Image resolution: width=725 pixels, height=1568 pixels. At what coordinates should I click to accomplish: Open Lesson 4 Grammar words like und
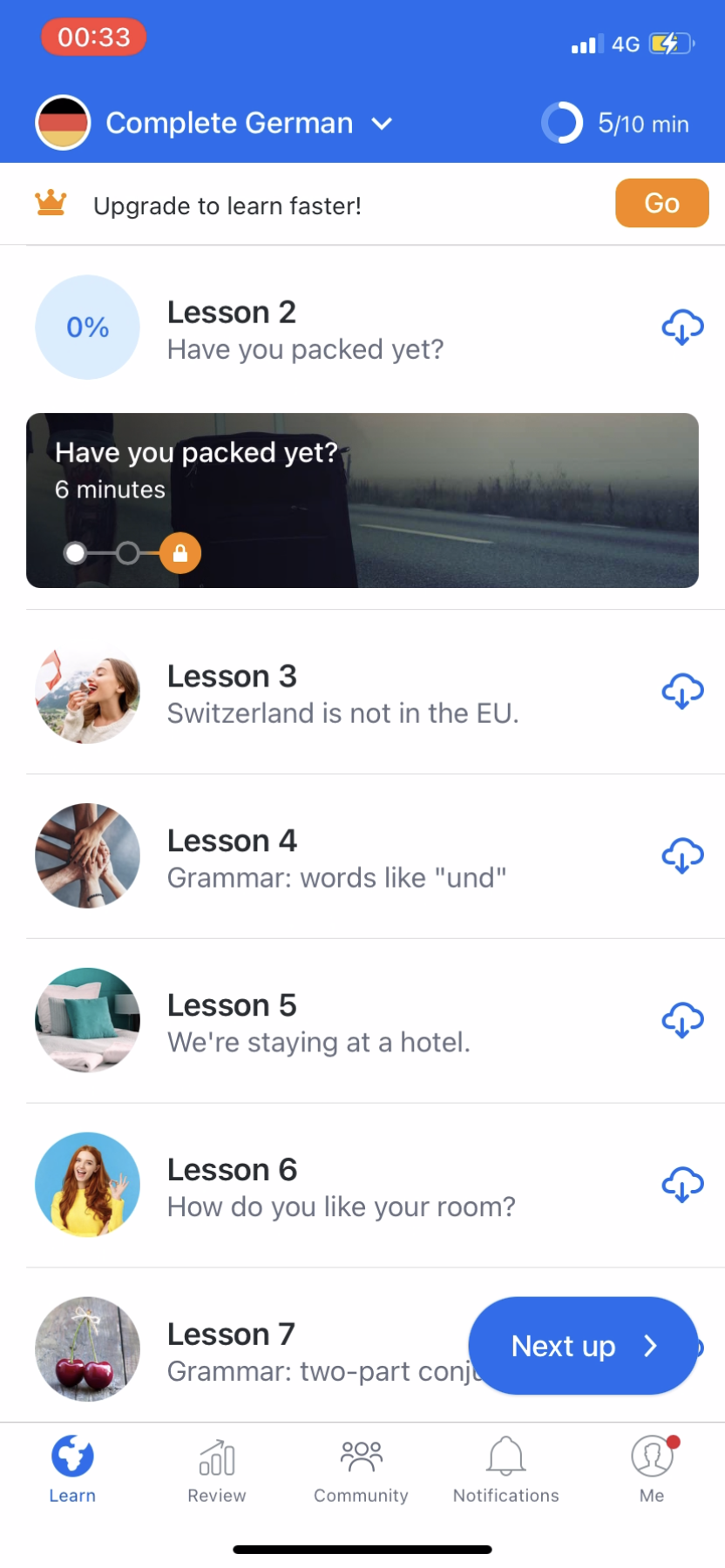pos(336,858)
